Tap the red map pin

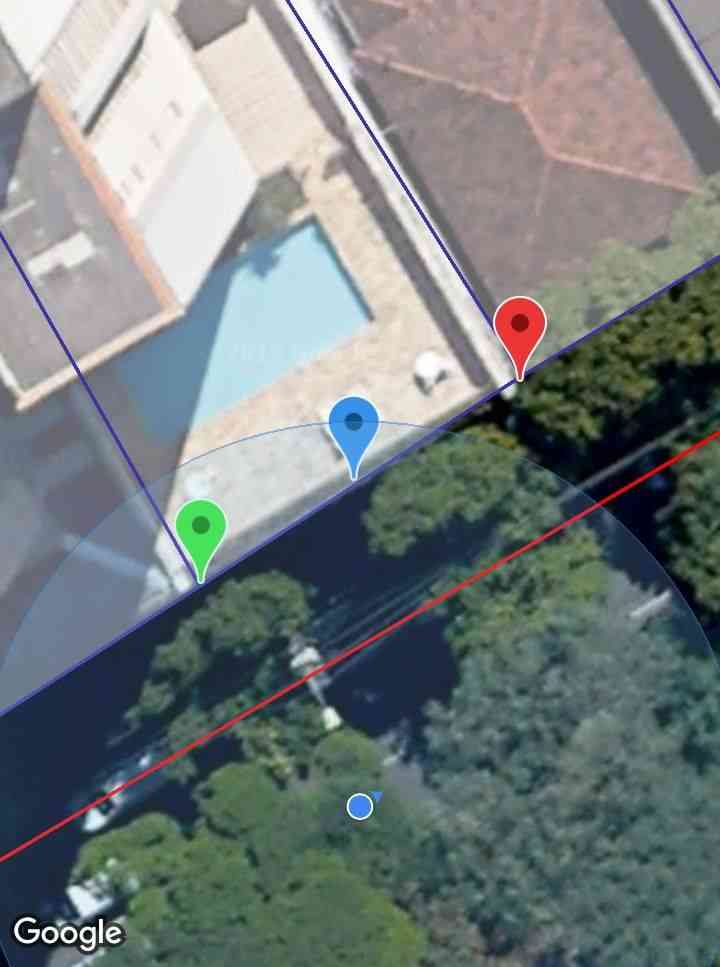(520, 329)
